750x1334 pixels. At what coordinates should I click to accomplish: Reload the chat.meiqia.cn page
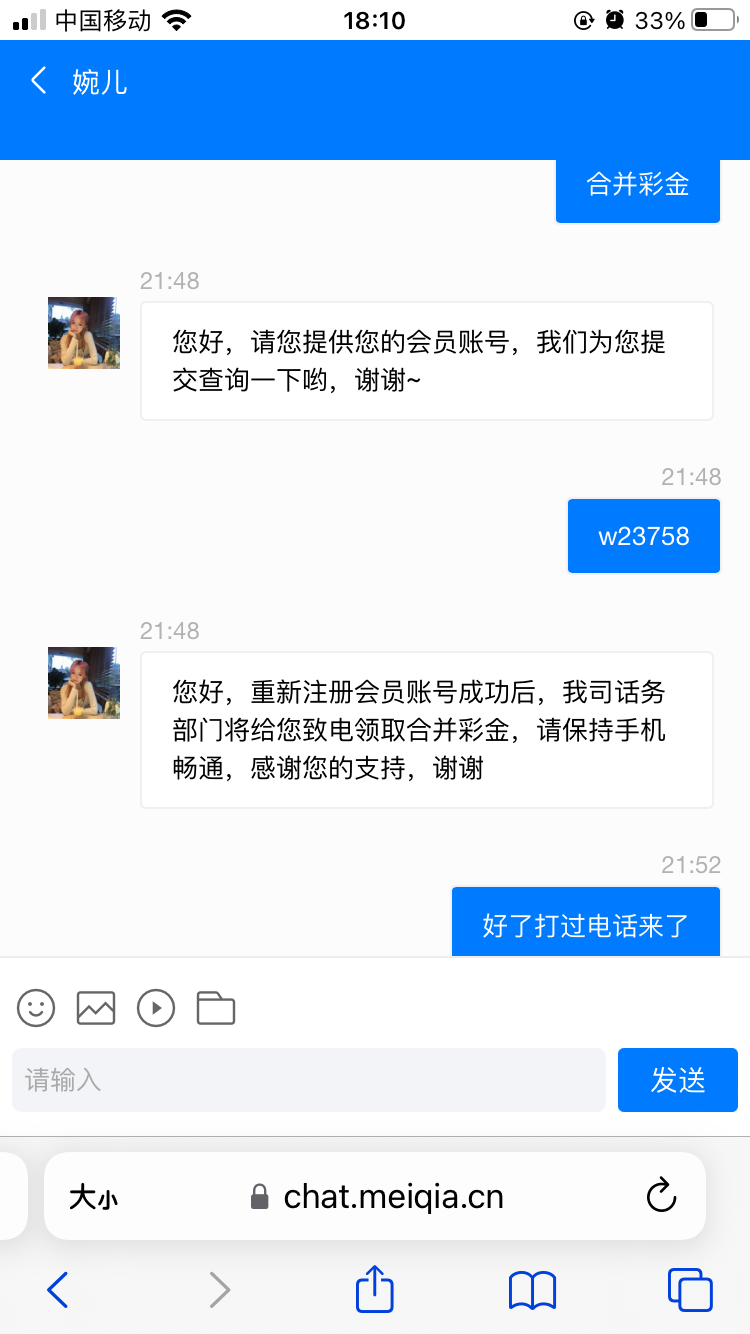pyautogui.click(x=662, y=1196)
